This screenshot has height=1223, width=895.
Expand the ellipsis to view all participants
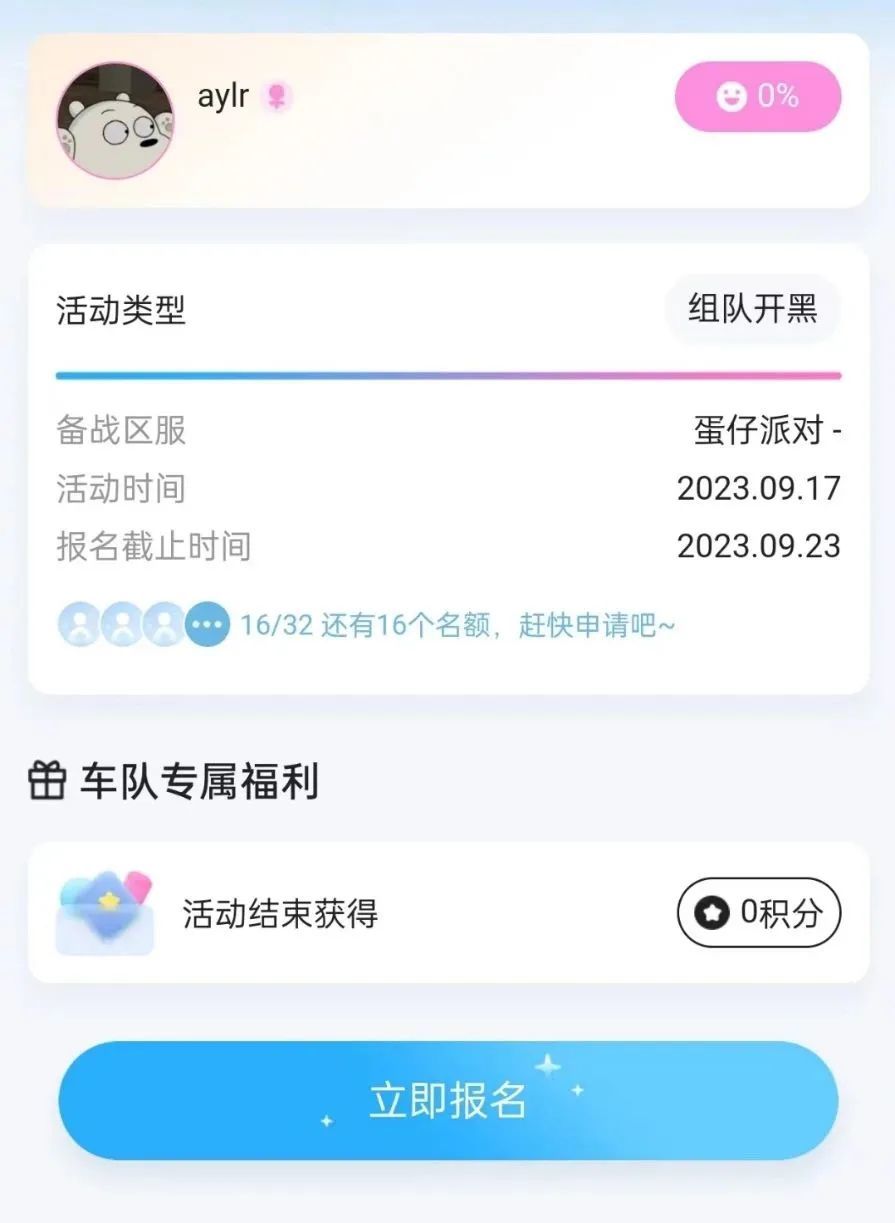[x=206, y=624]
